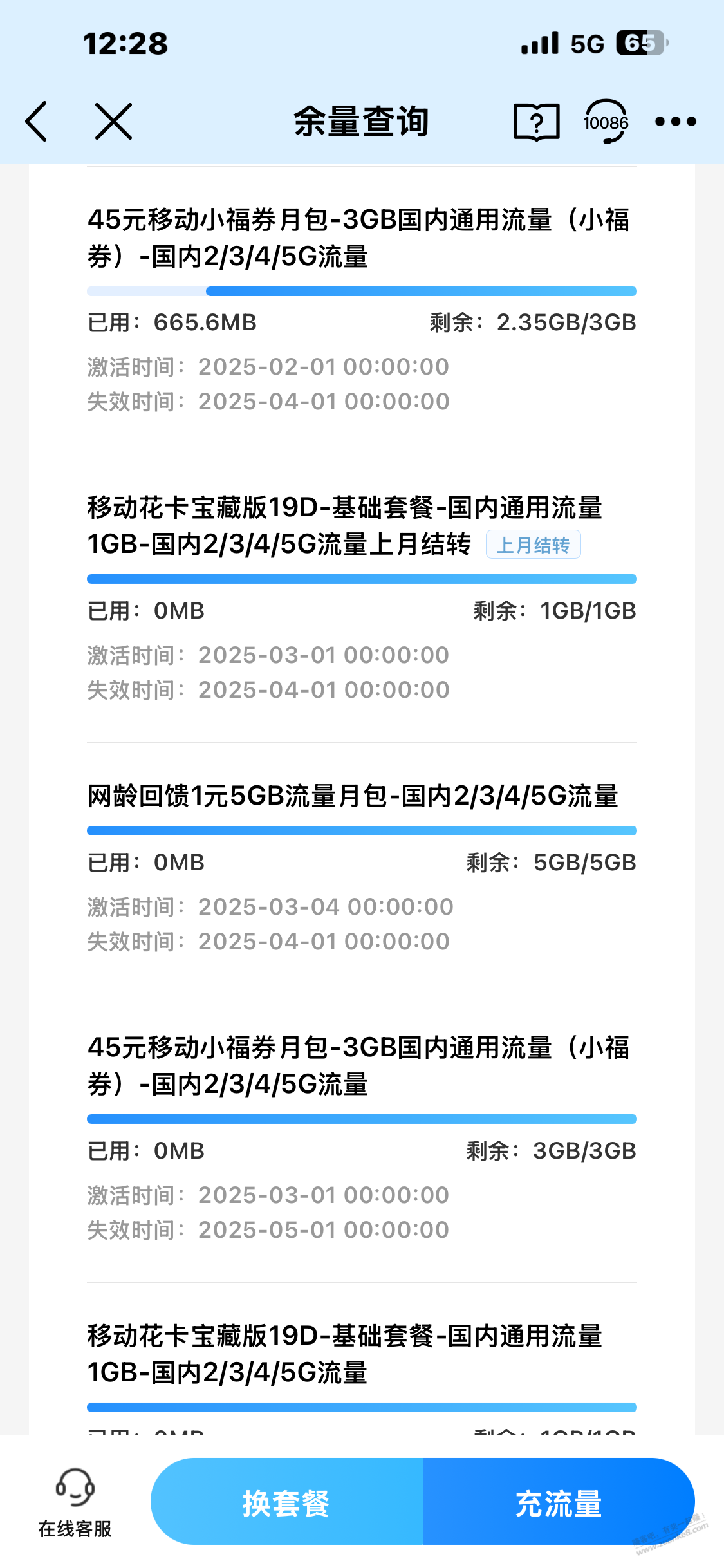The width and height of the screenshot is (724, 1568).
Task: Contact 10086 customer service headset icon
Action: (x=606, y=121)
